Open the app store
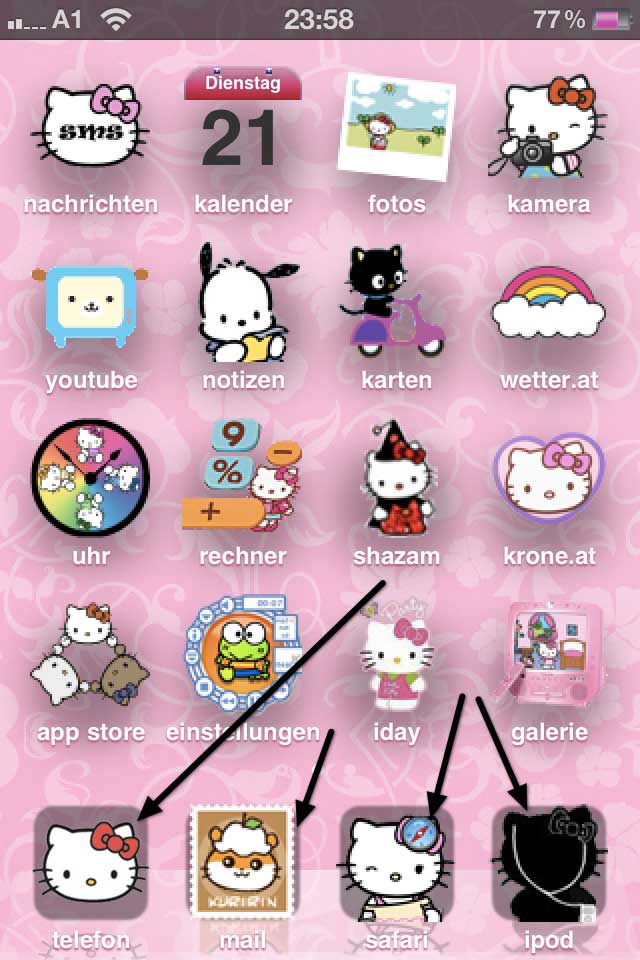 coord(91,655)
